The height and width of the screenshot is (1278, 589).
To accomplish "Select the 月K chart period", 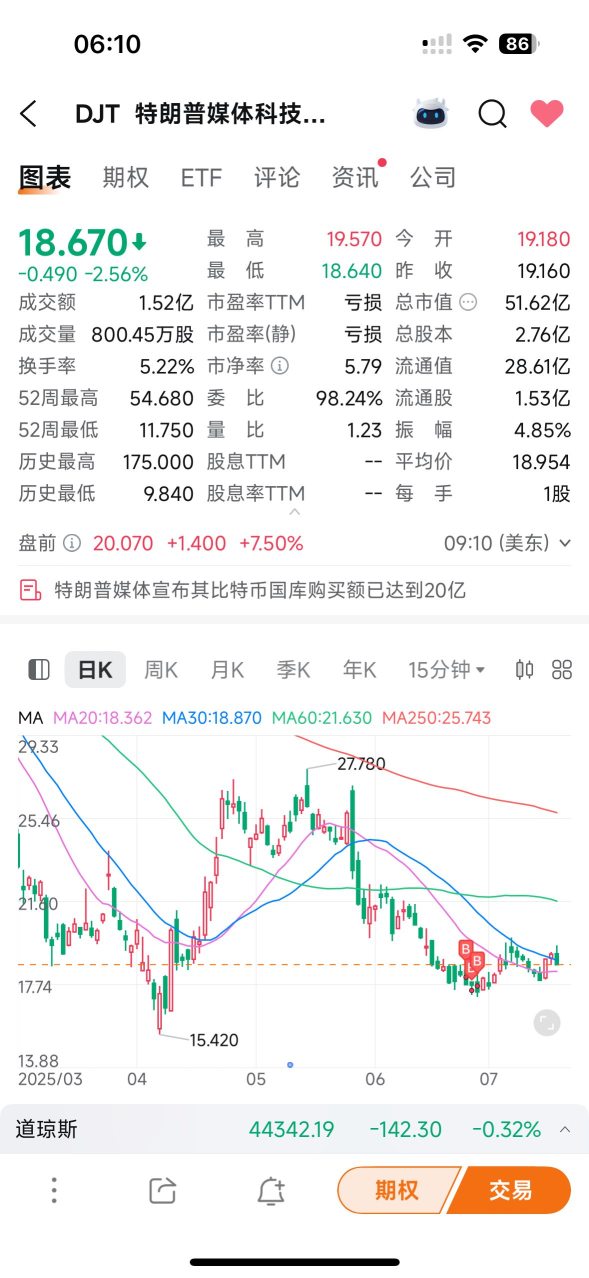I will (227, 670).
